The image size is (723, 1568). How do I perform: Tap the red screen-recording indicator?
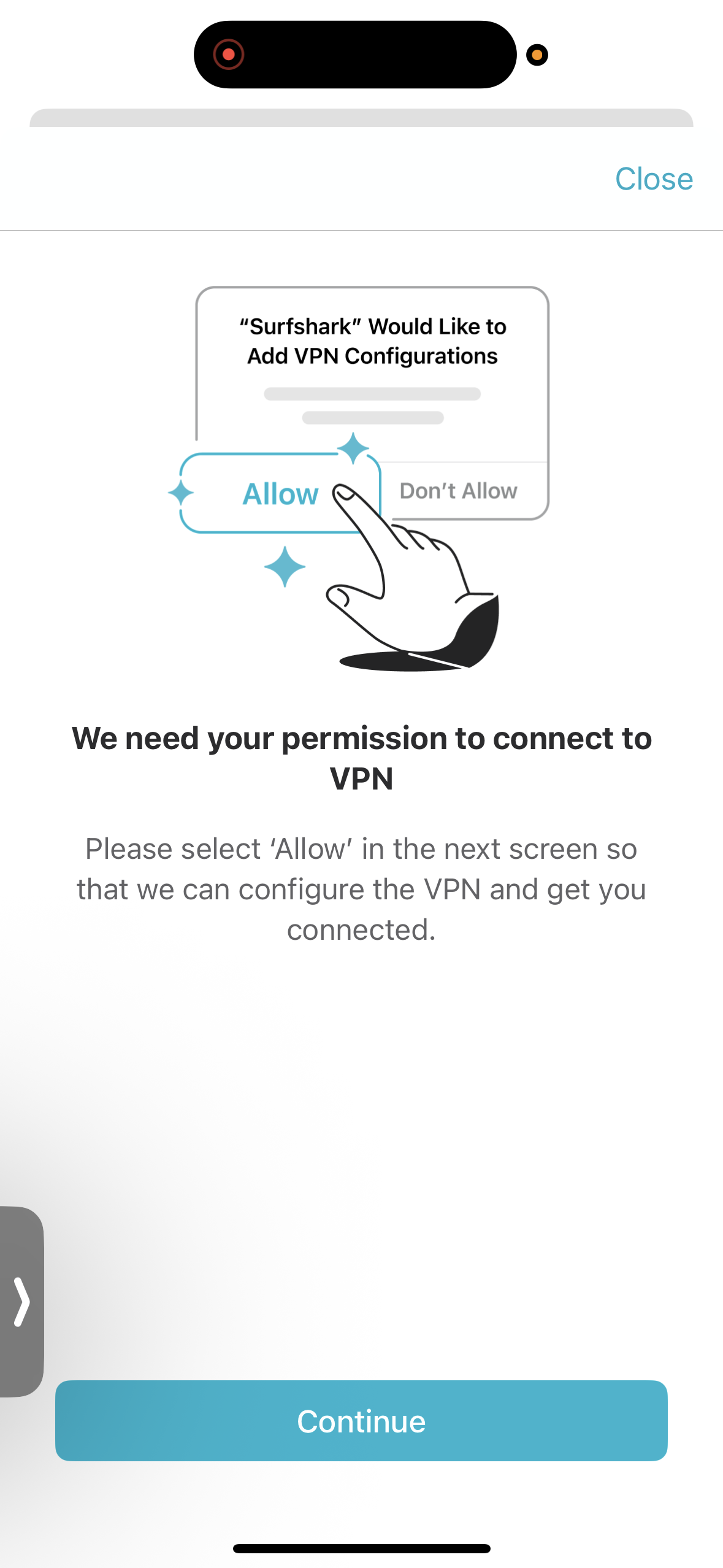pos(228,54)
